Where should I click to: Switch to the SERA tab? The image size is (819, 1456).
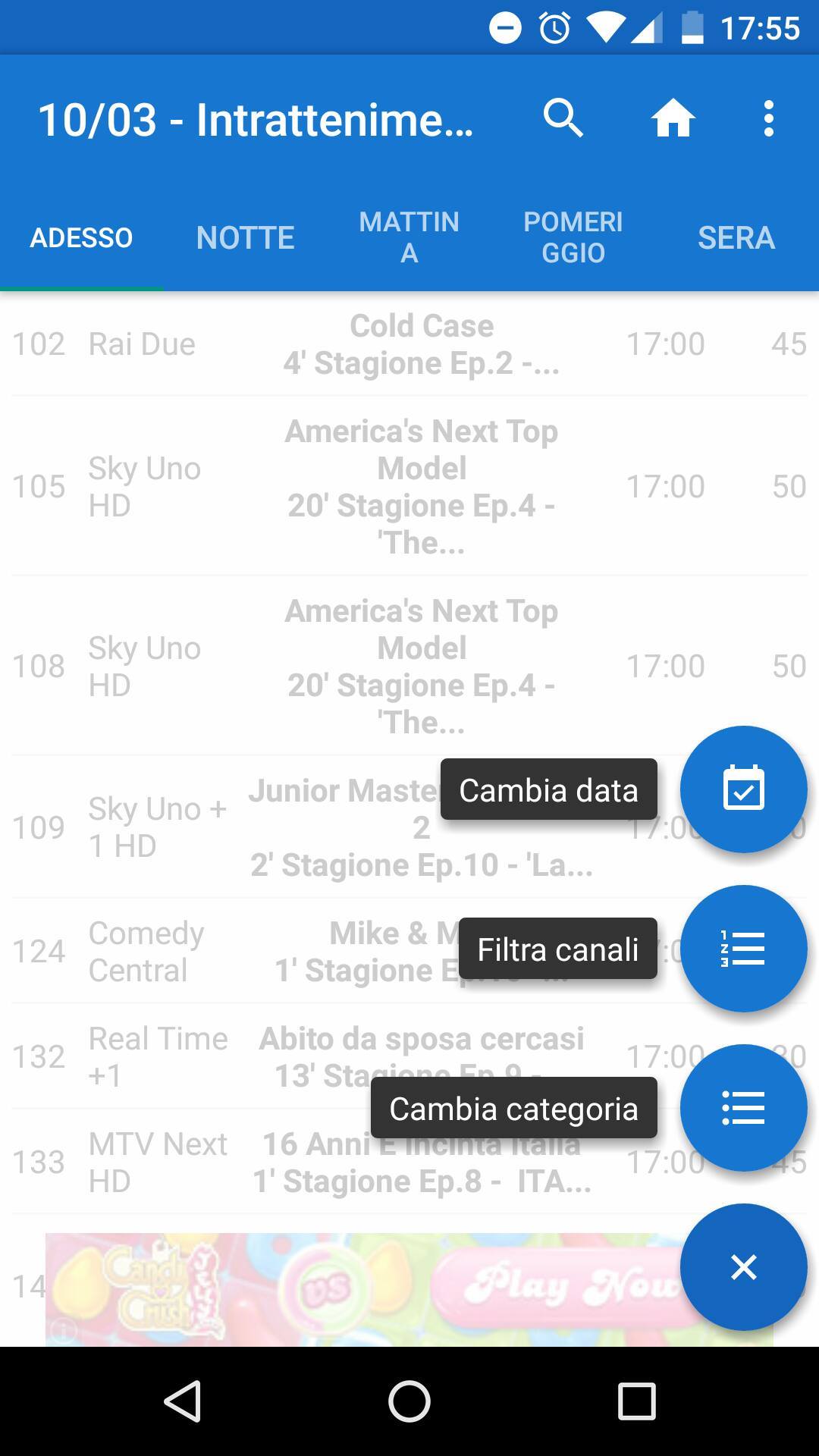click(x=736, y=237)
